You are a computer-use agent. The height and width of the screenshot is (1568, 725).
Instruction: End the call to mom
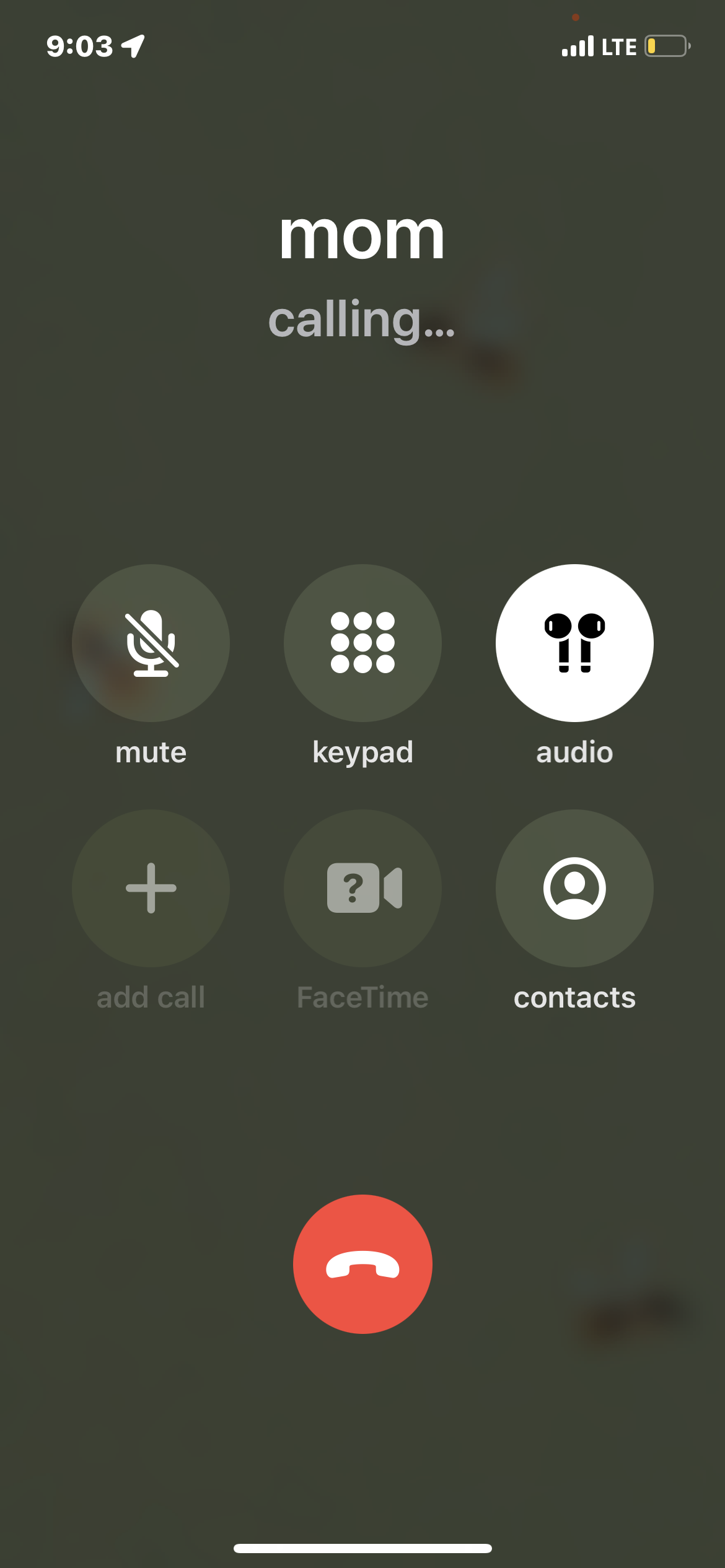pyautogui.click(x=362, y=1264)
